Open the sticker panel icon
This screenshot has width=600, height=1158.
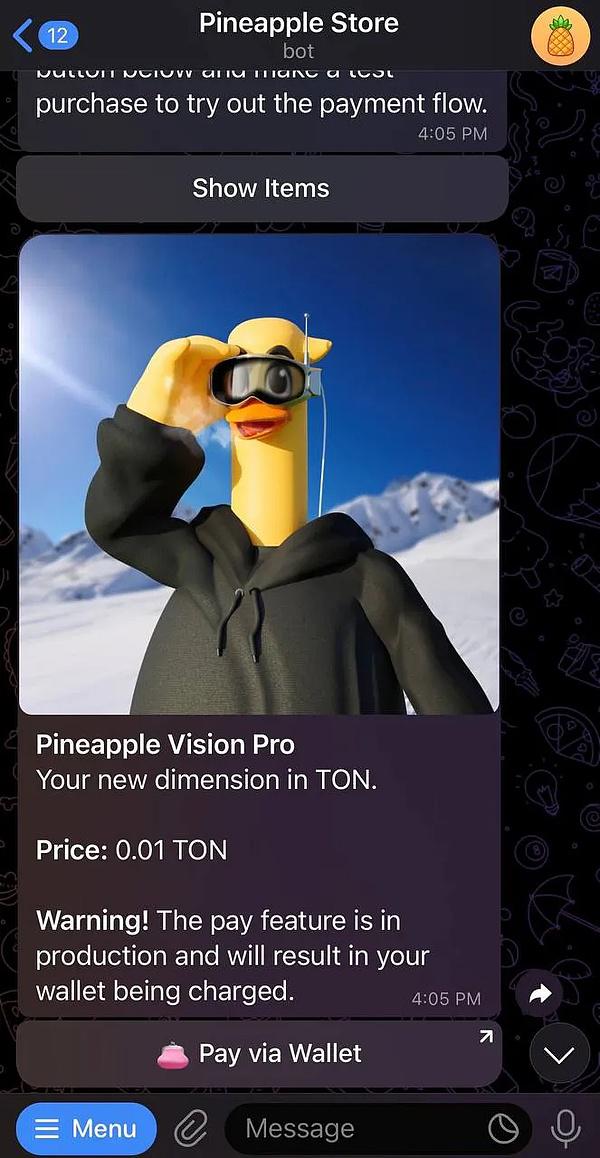click(x=503, y=1129)
